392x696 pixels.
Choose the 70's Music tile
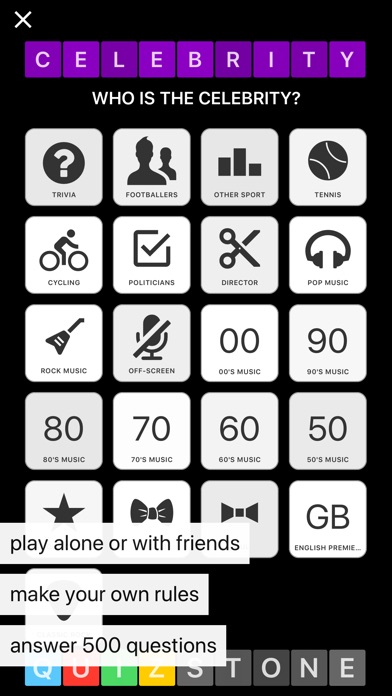[152, 431]
